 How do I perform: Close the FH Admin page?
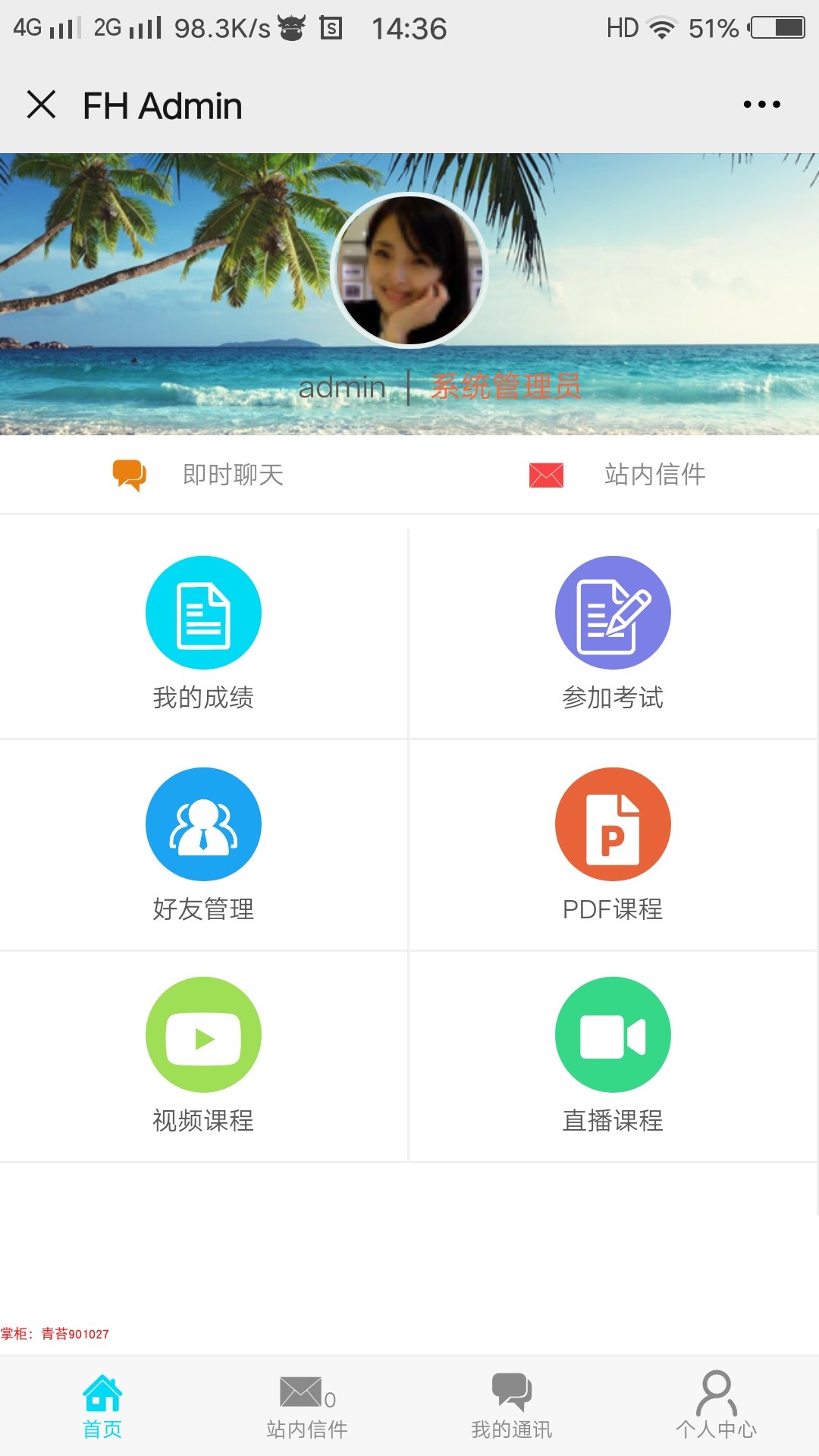pyautogui.click(x=41, y=105)
